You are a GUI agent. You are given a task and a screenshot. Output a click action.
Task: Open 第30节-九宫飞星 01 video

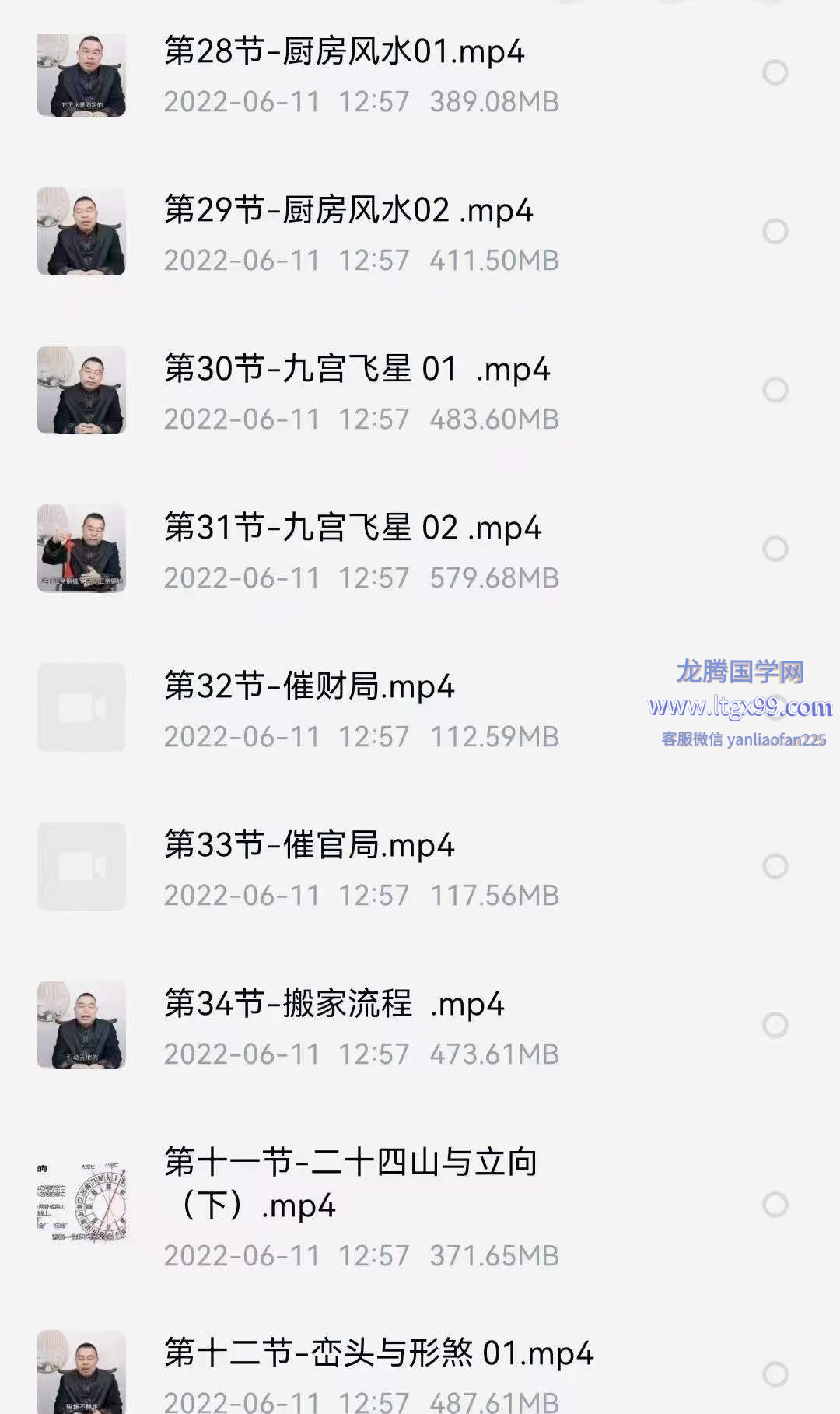coord(356,370)
